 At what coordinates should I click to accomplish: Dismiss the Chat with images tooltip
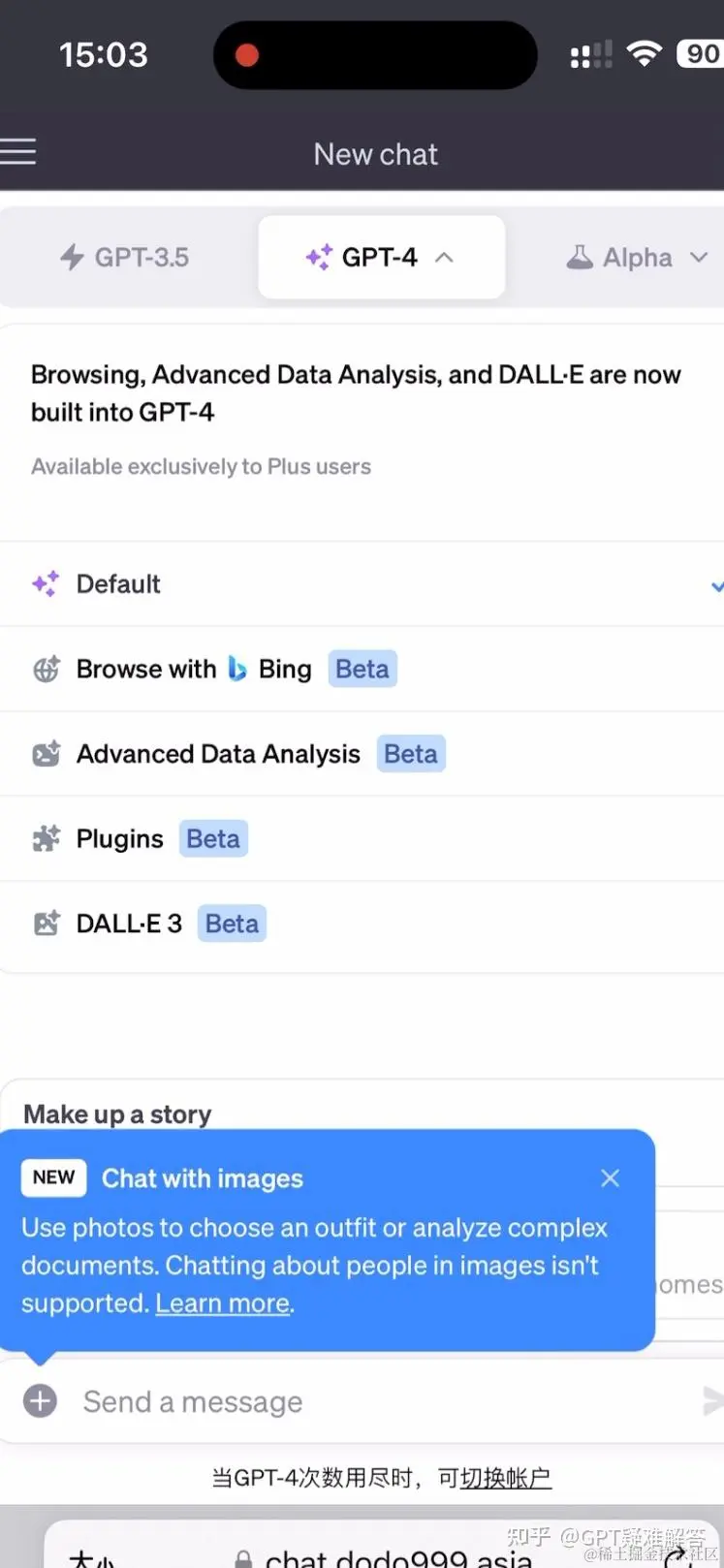[610, 1178]
